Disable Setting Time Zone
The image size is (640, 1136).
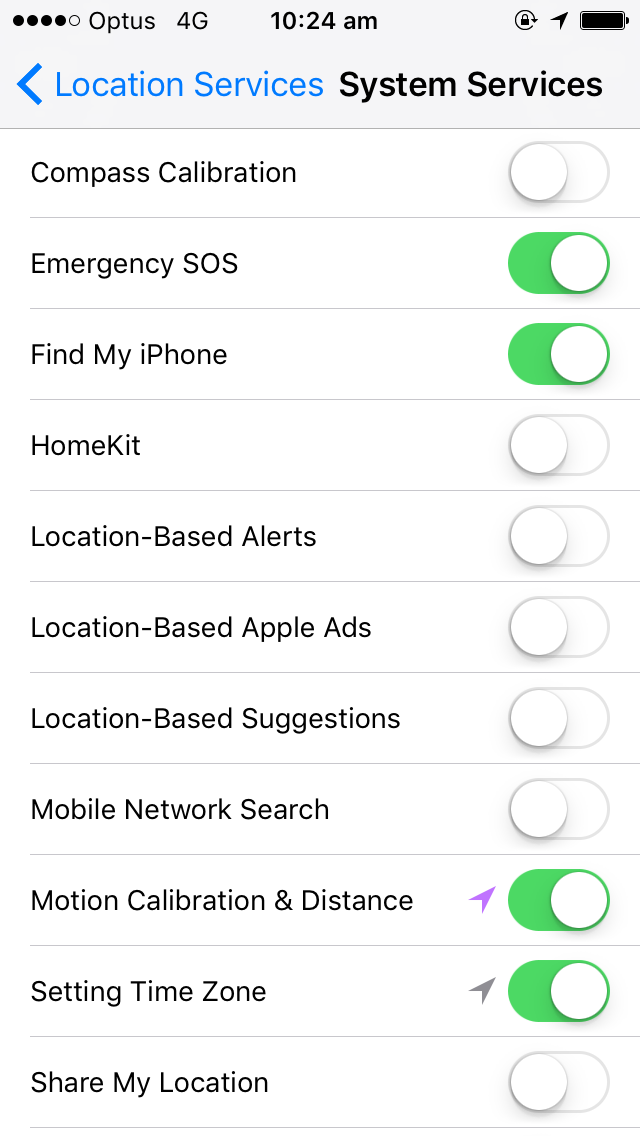pyautogui.click(x=558, y=992)
